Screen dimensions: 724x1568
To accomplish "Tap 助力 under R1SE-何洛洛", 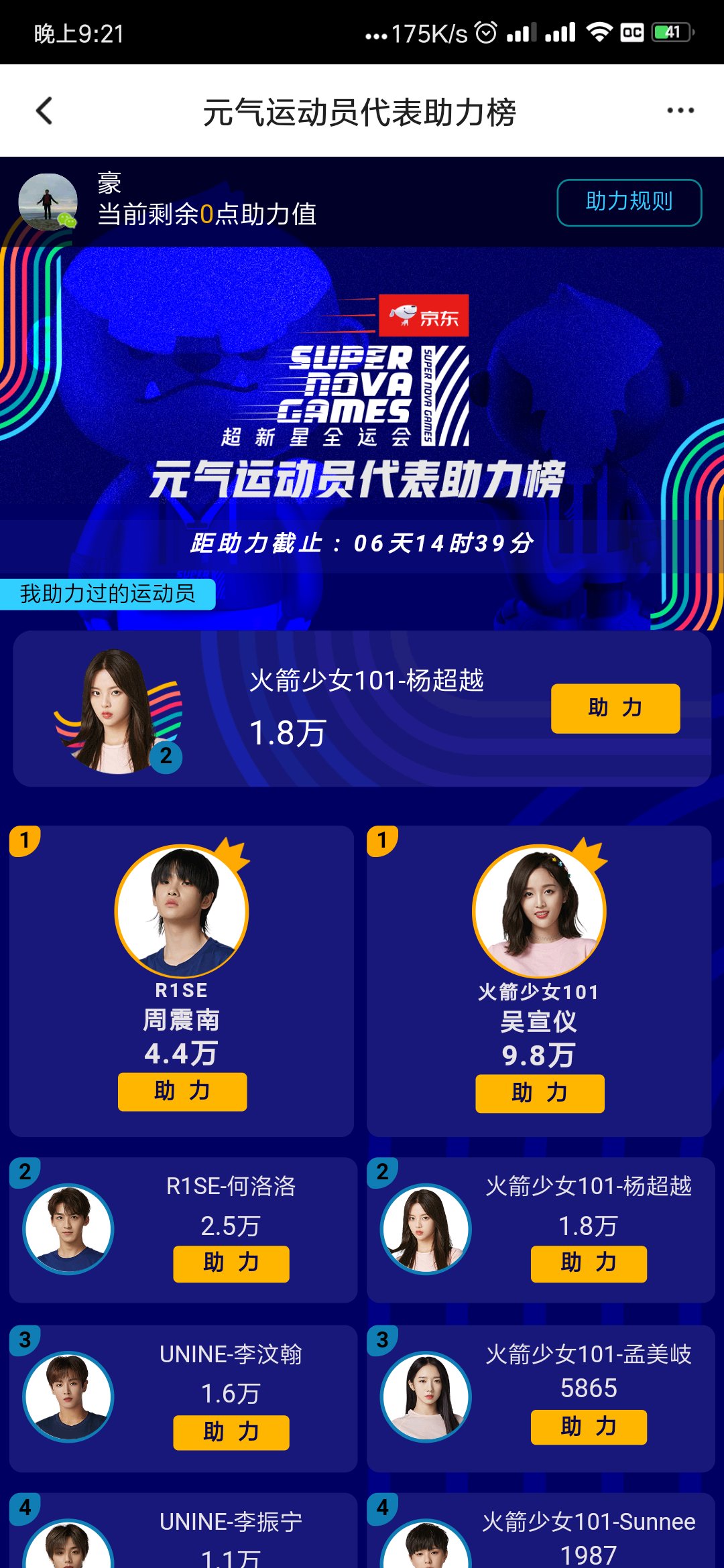I will tap(231, 1264).
